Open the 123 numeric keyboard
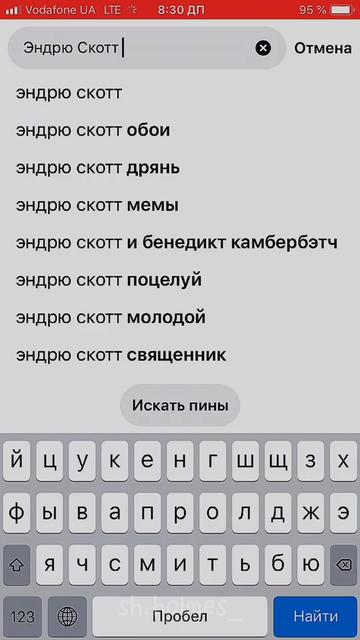The image size is (360, 640). [22, 616]
